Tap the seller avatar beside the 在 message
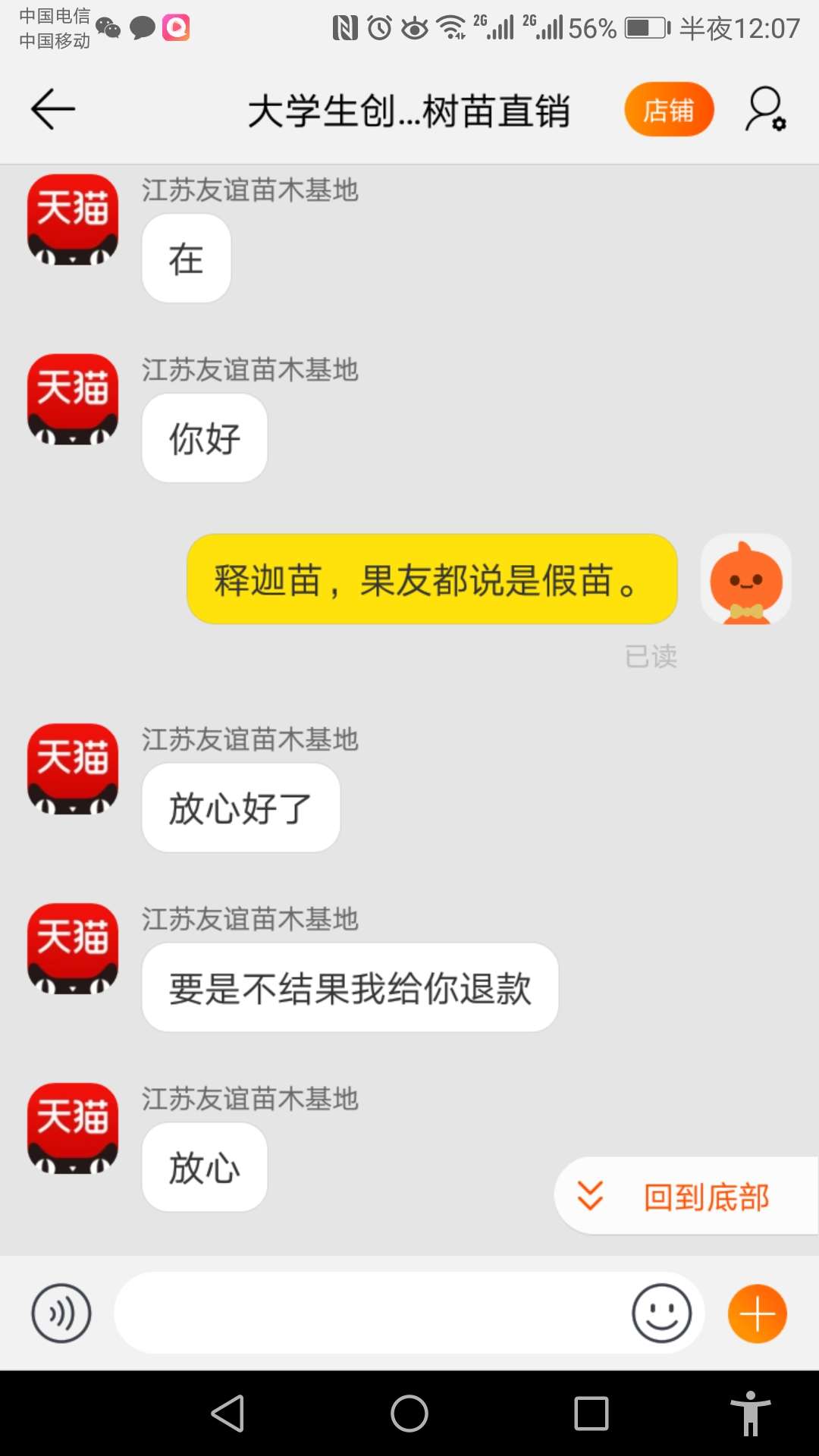 (73, 220)
